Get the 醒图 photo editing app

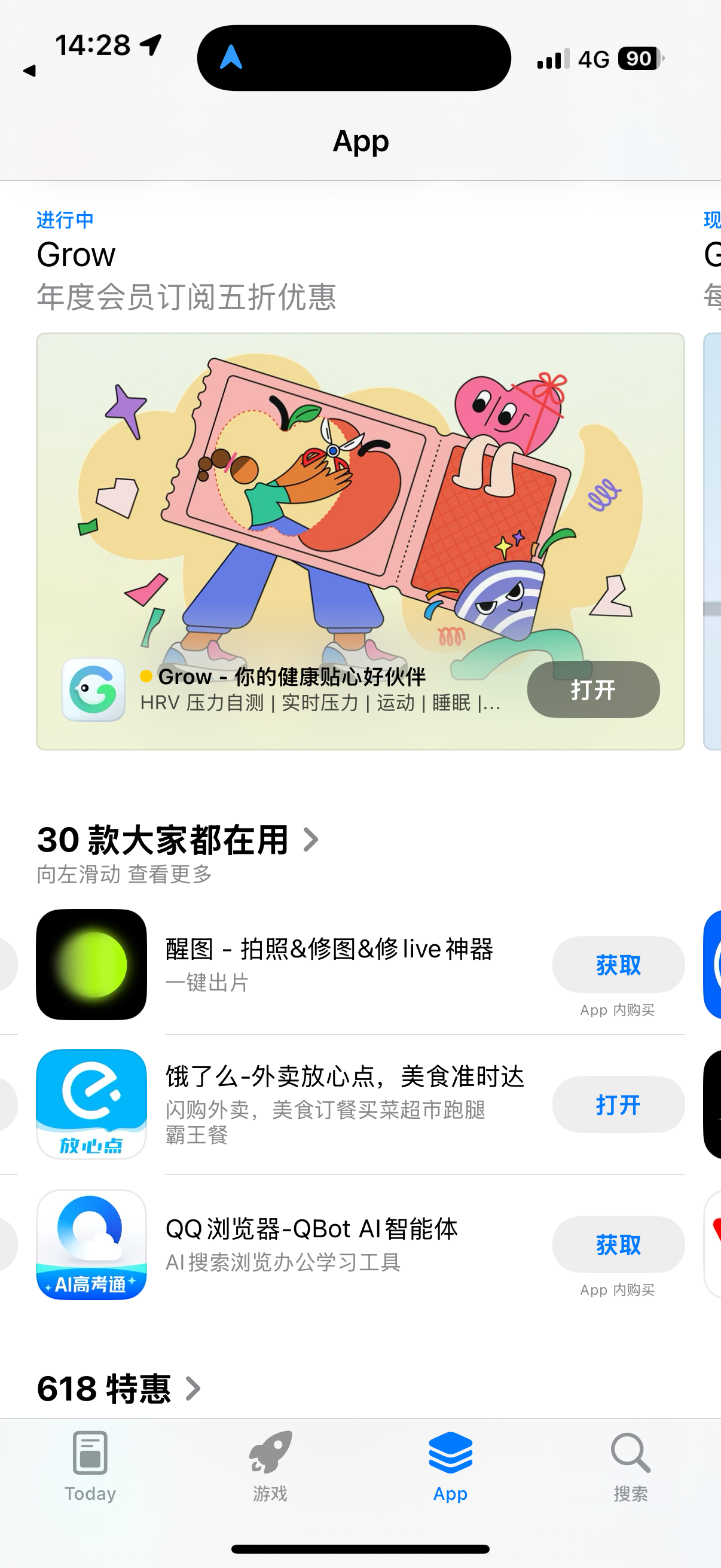[618, 965]
